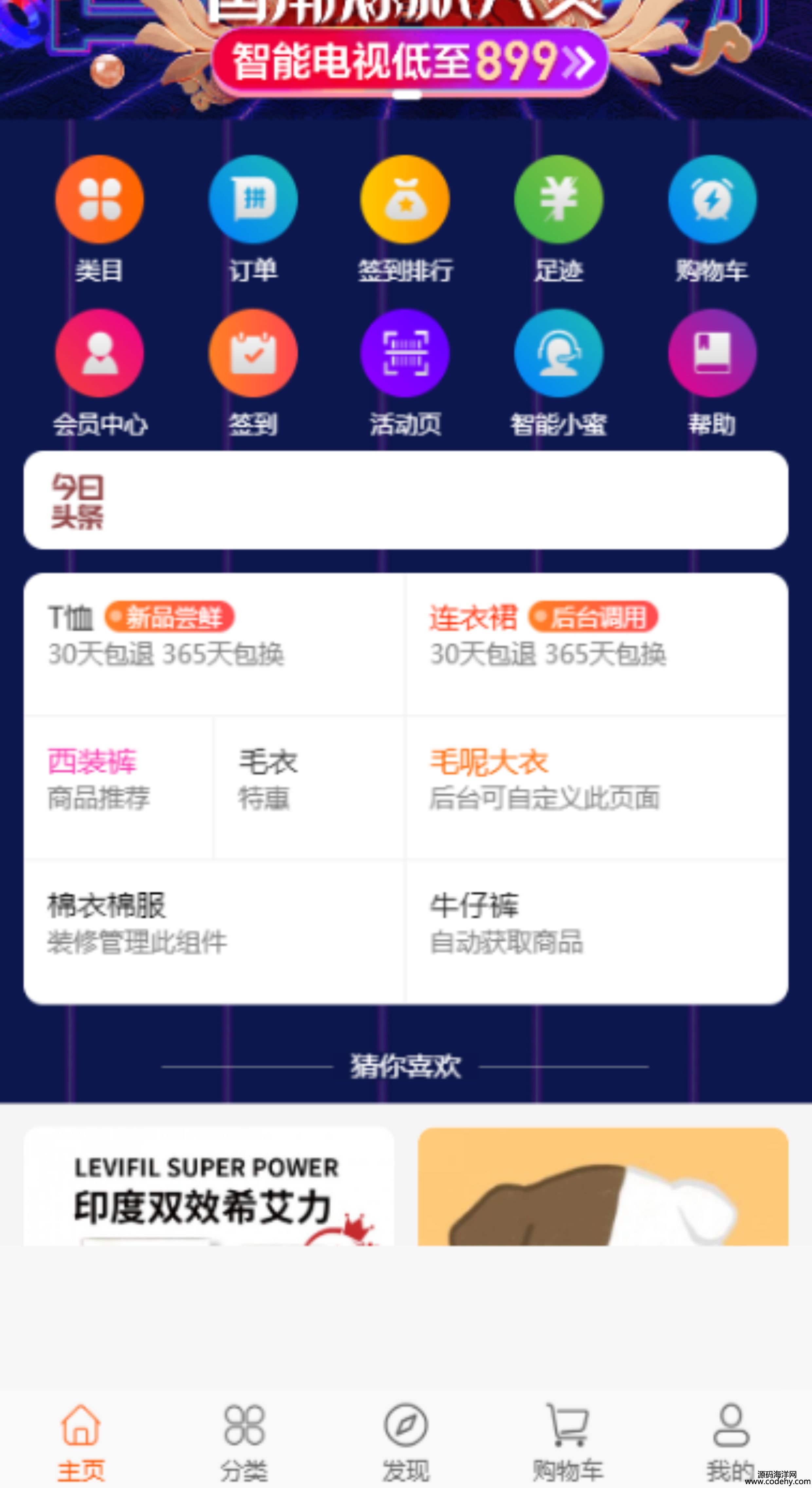Open the 活动页 activity page
Screen dimensions: 812x1488
pos(405,354)
